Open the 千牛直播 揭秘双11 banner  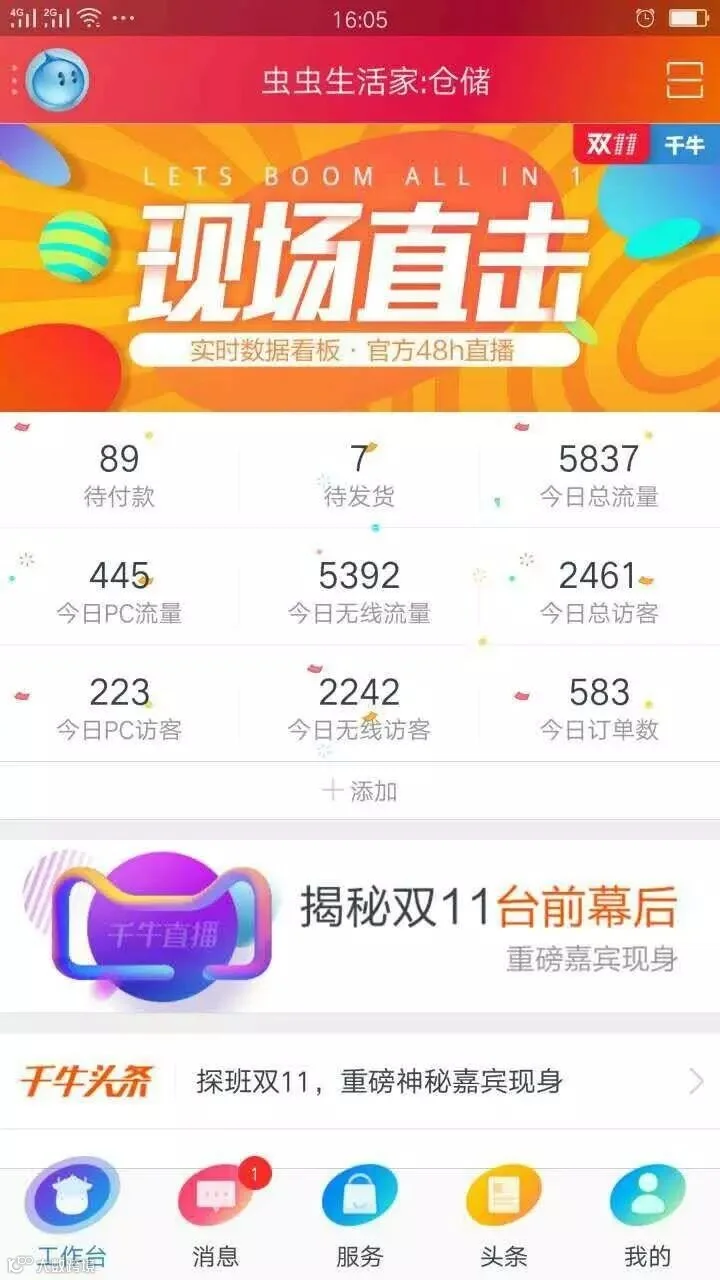coord(360,926)
